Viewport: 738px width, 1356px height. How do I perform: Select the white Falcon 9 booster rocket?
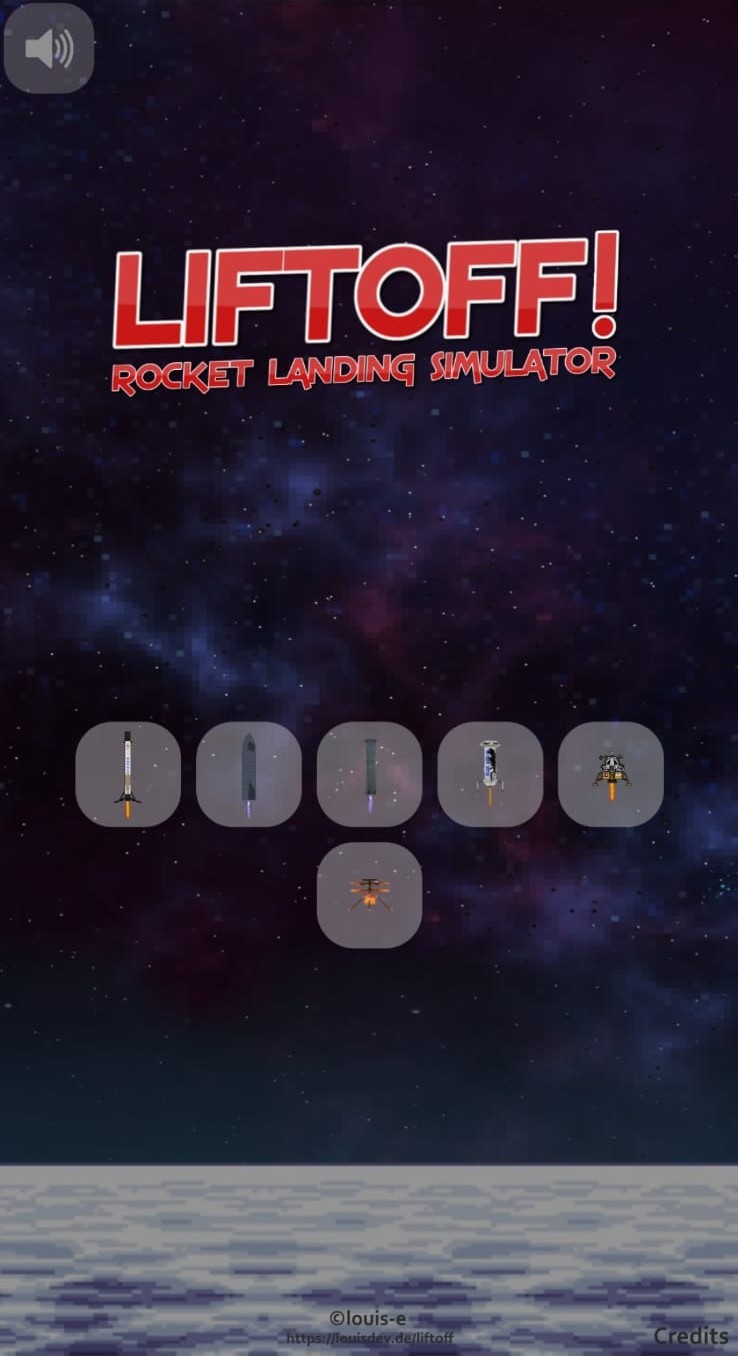[128, 774]
